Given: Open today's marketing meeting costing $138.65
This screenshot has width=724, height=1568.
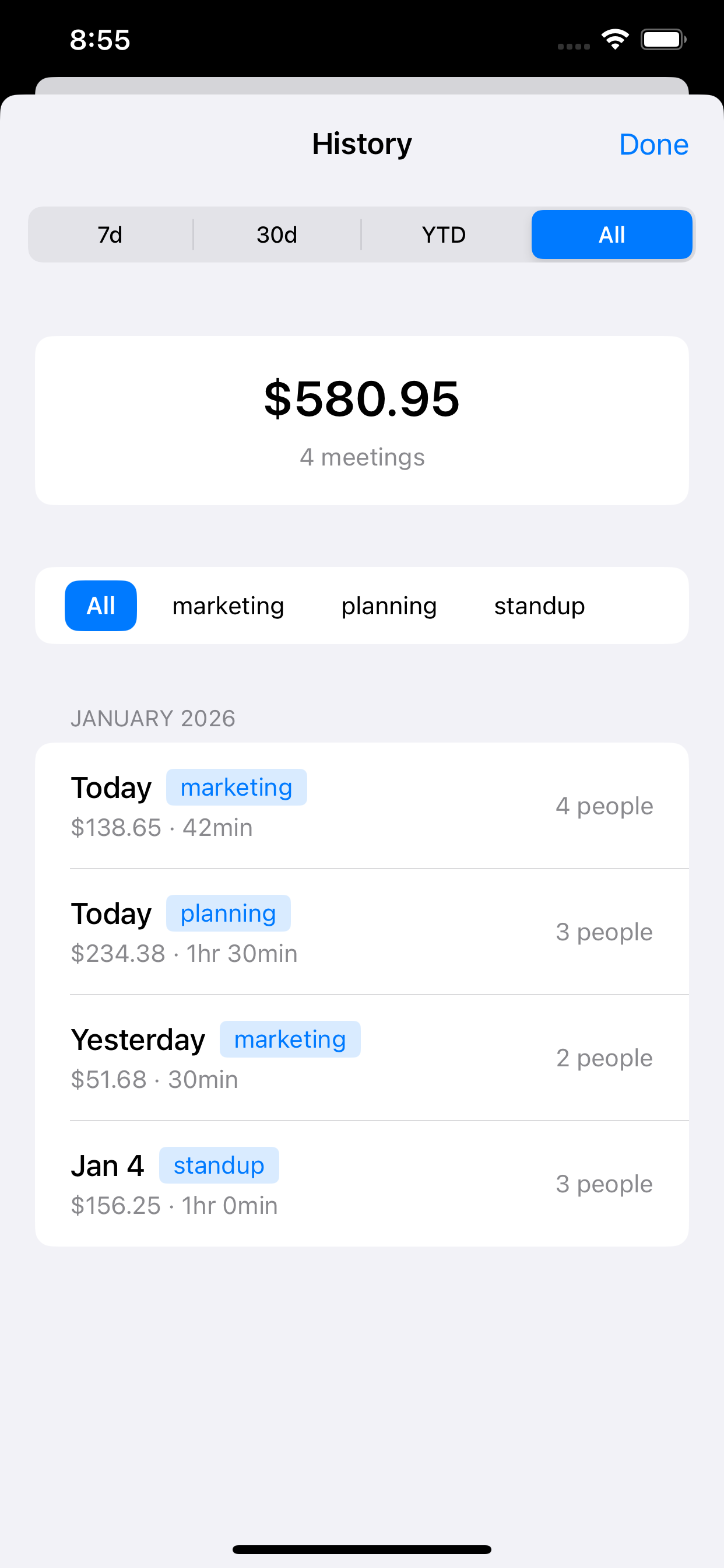Looking at the screenshot, I should [361, 806].
